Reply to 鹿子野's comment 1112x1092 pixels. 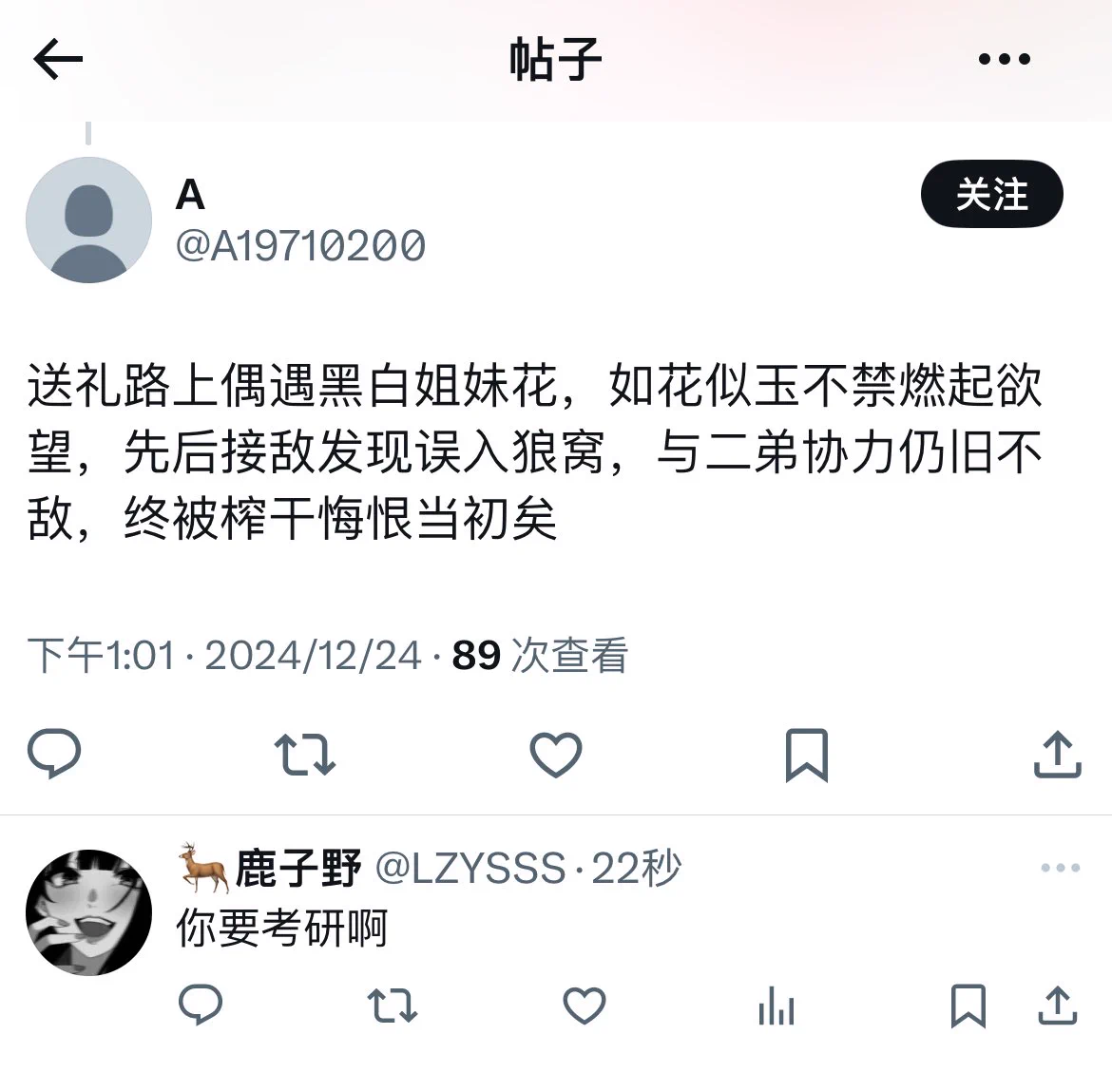[x=201, y=1006]
